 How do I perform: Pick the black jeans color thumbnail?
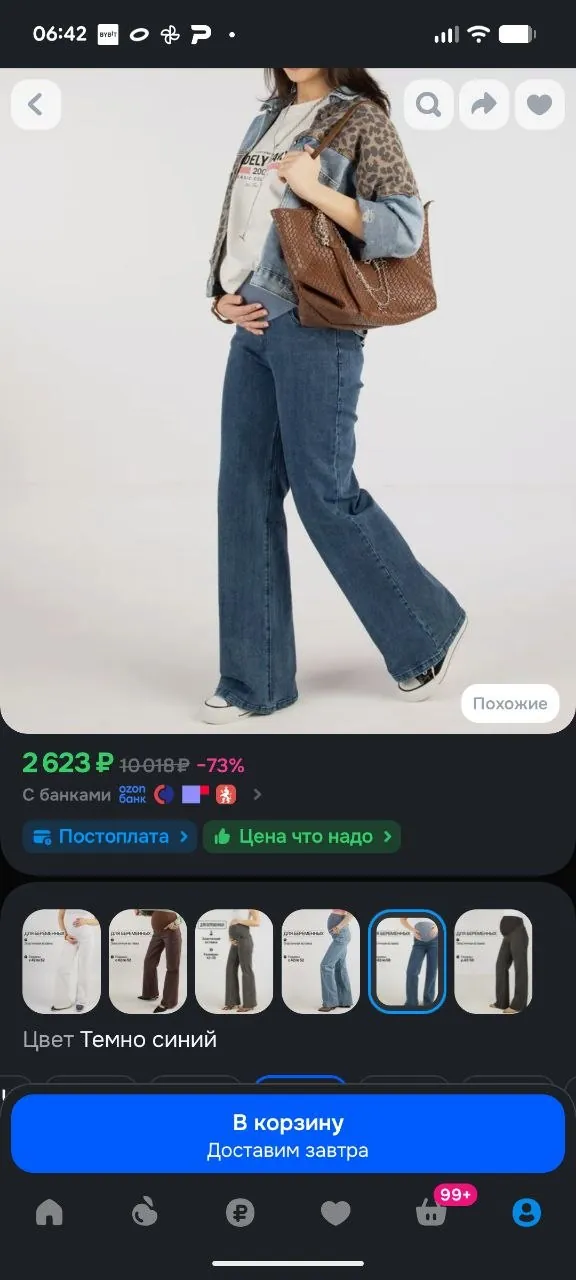tap(493, 961)
